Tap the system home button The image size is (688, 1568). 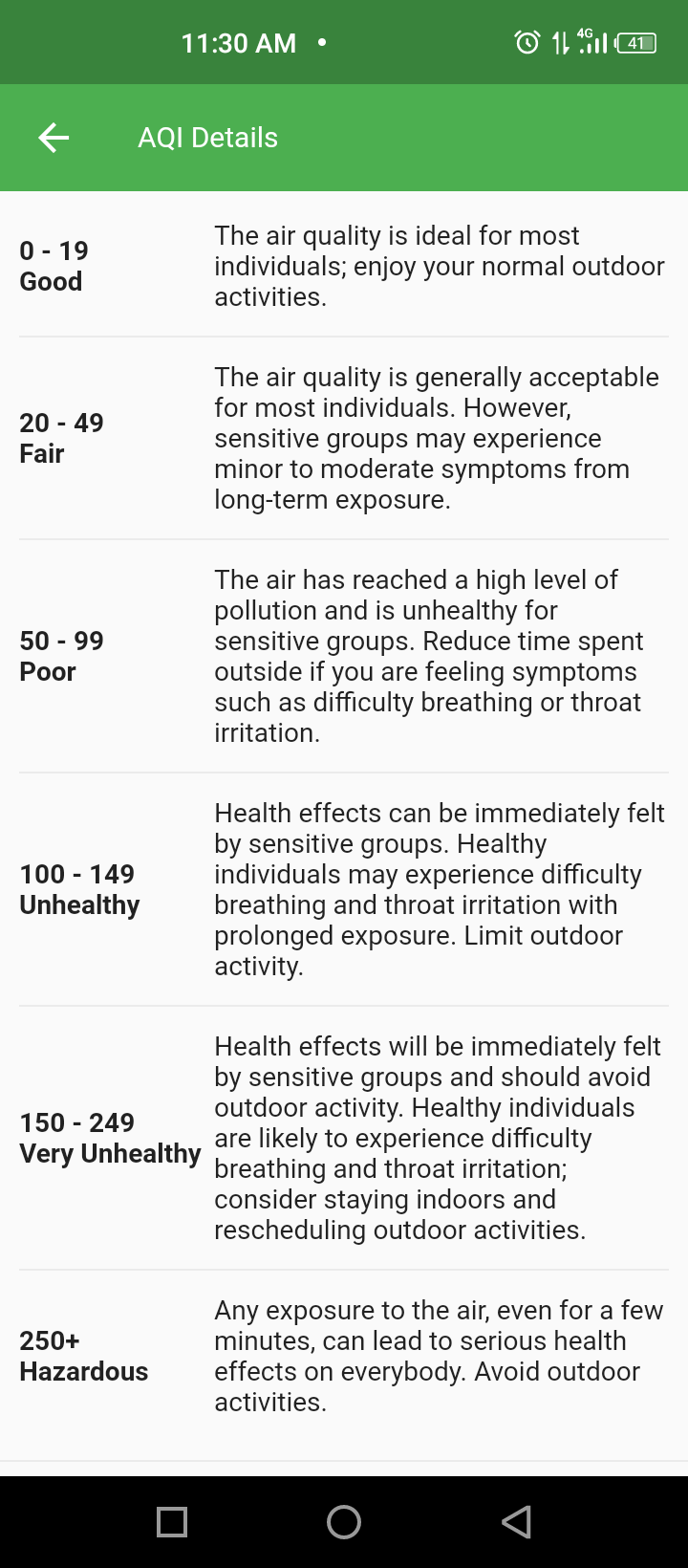point(344,1521)
